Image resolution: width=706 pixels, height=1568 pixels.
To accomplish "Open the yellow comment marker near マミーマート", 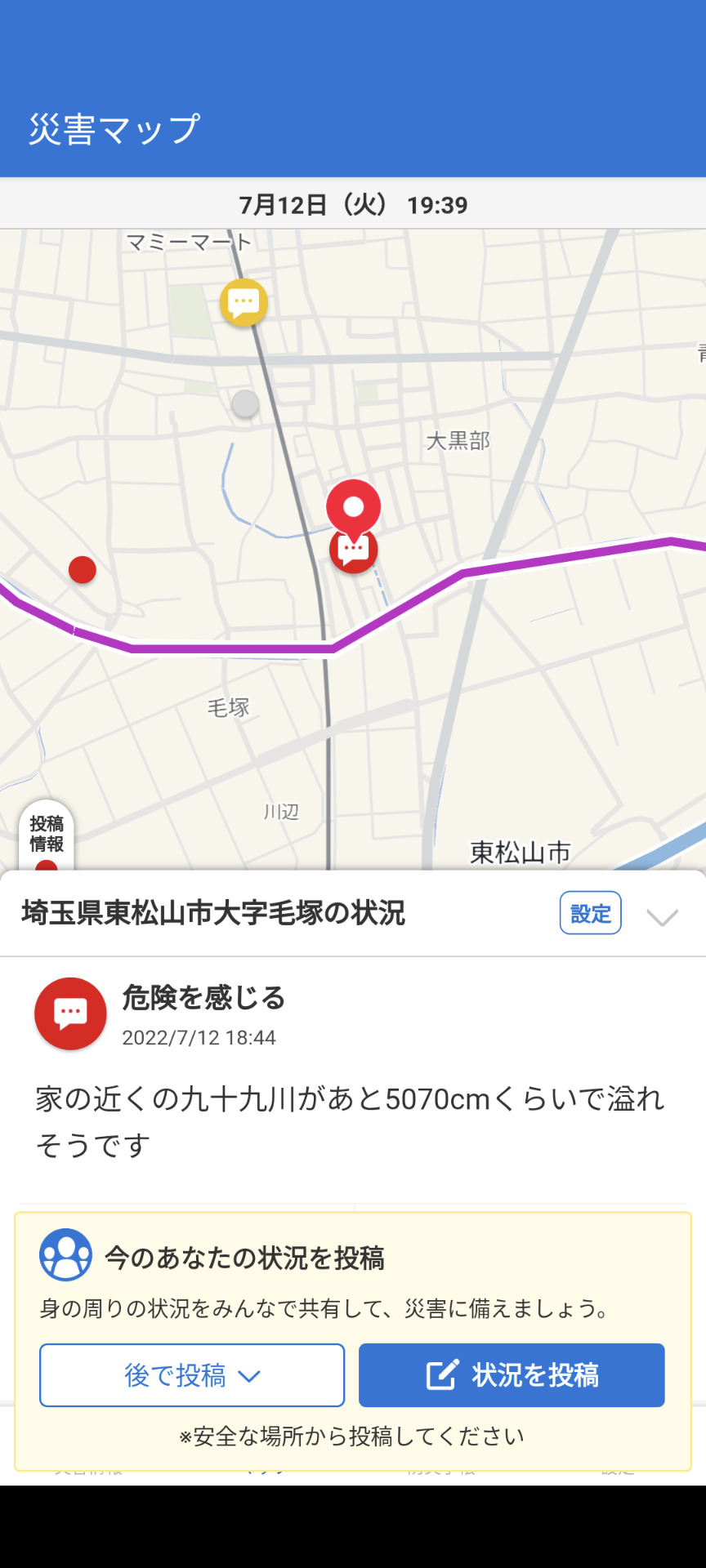I will coord(244,302).
